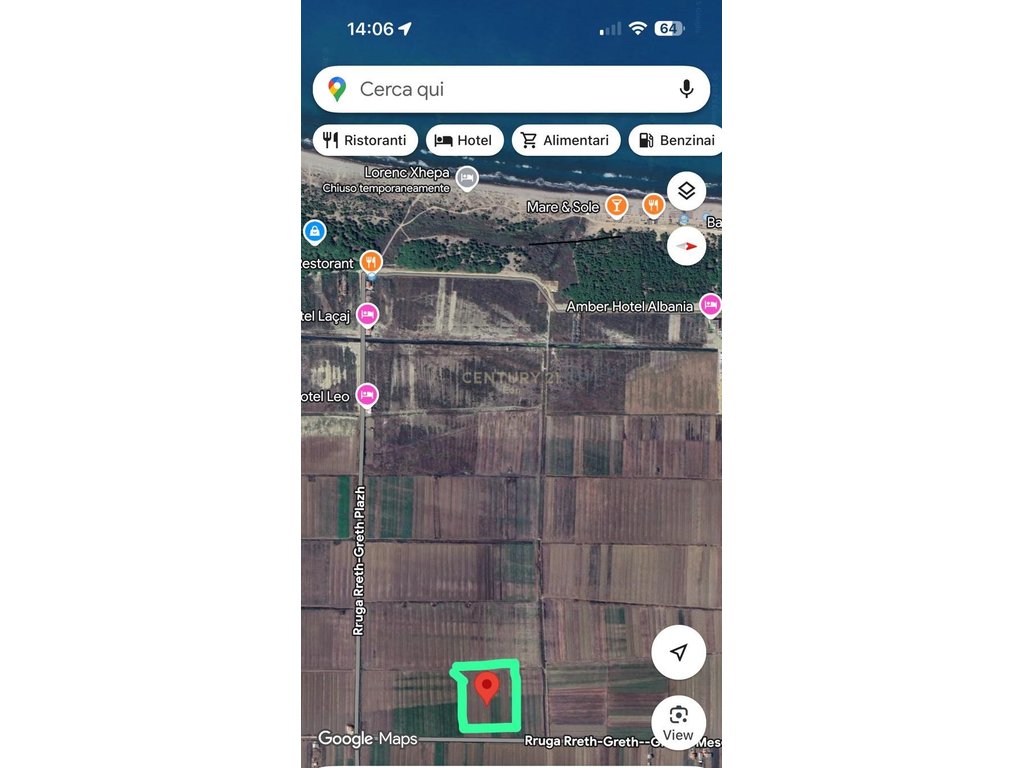This screenshot has width=1024, height=768.
Task: Open the Amber Hotel Albania pin
Action: click(710, 304)
